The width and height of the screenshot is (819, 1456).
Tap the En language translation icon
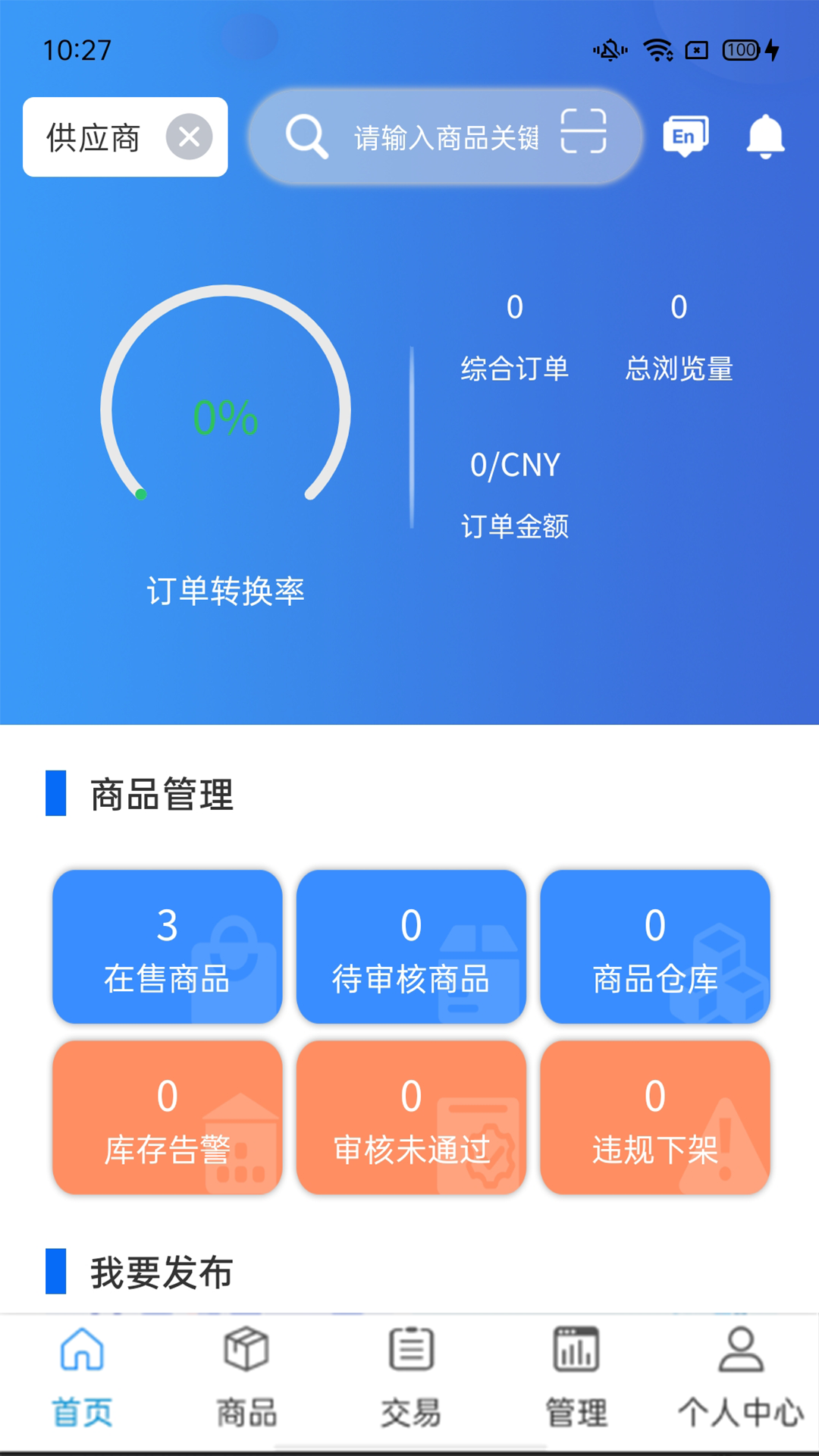pyautogui.click(x=686, y=136)
